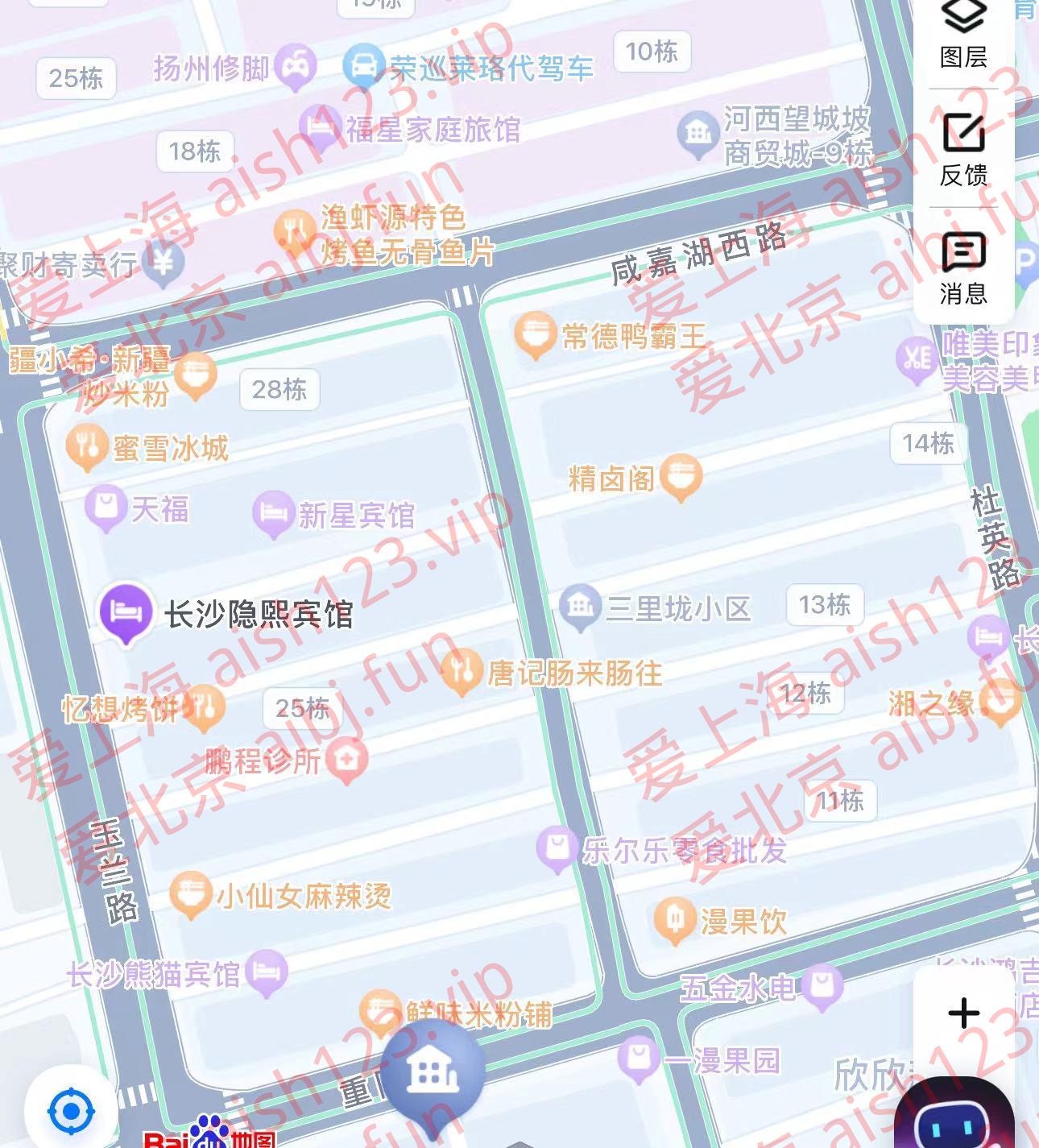Open 鹏程诊所 clinic marker
The image size is (1039, 1148).
(x=346, y=760)
